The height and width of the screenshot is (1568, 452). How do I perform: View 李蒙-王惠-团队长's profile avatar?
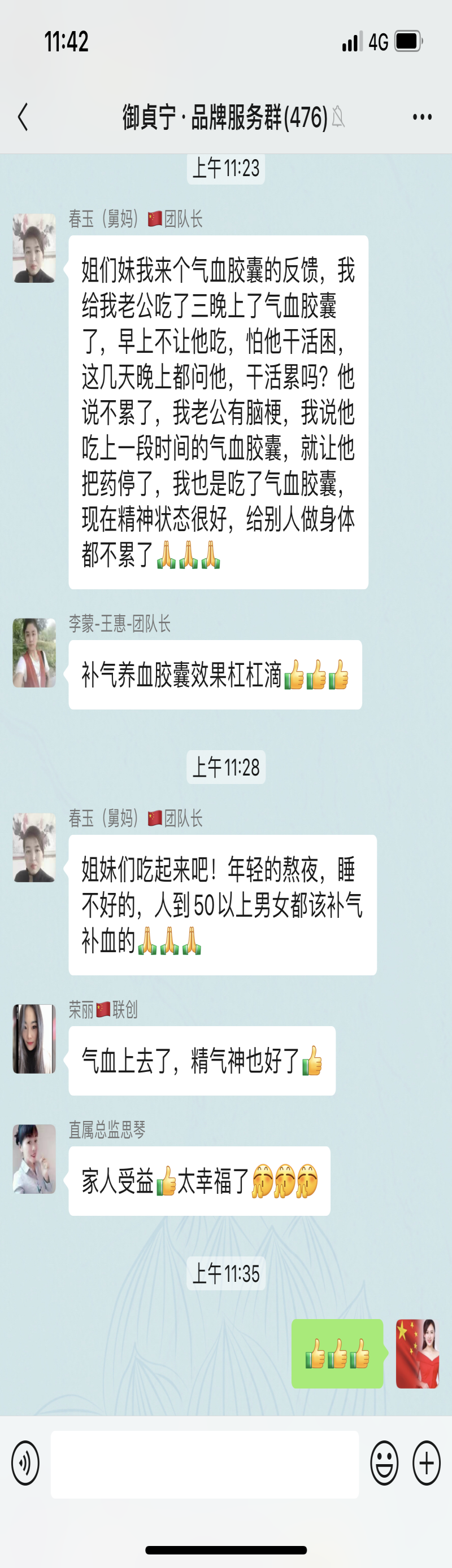(34, 653)
